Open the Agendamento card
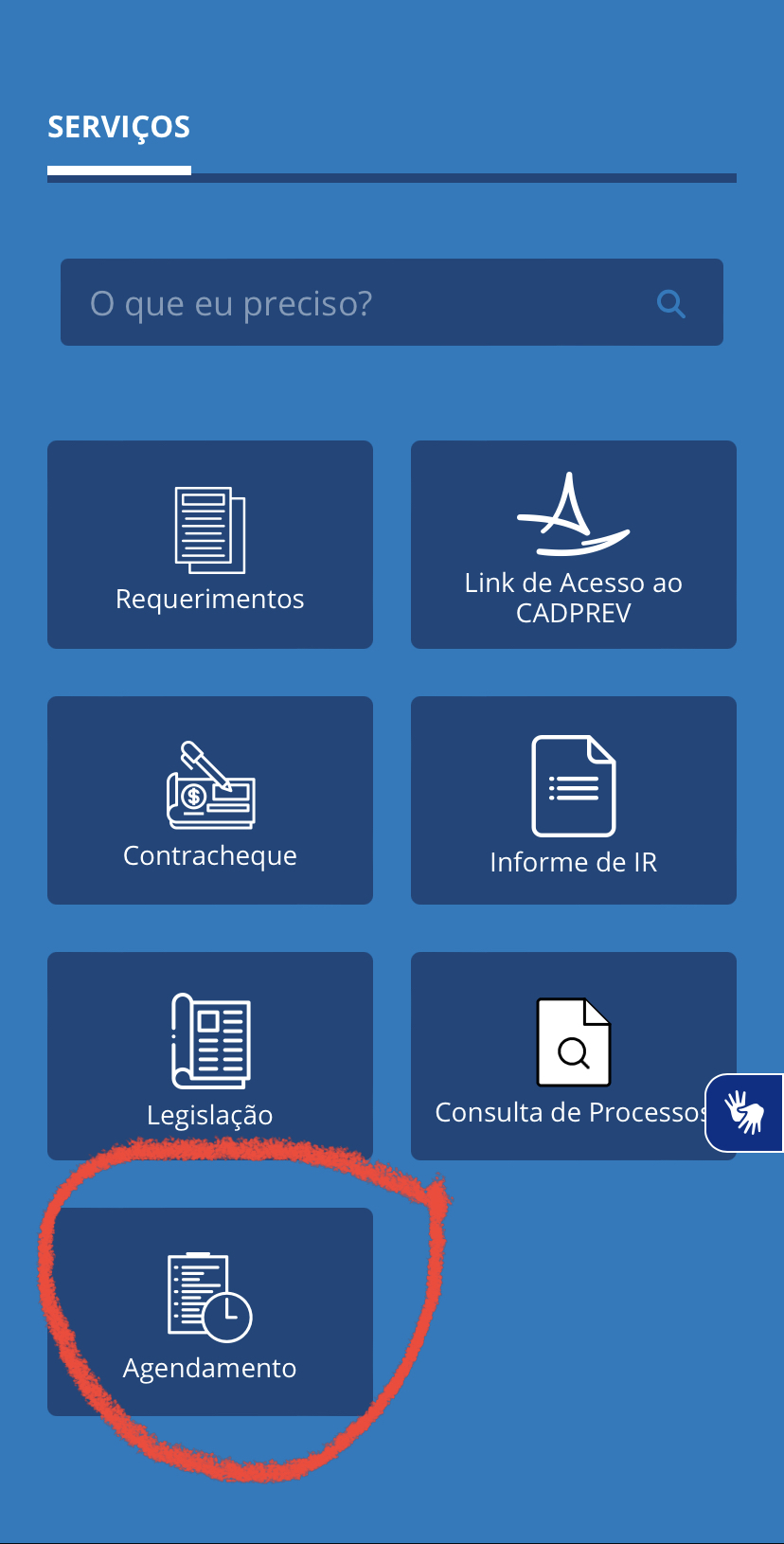The image size is (784, 1544). tap(210, 1312)
